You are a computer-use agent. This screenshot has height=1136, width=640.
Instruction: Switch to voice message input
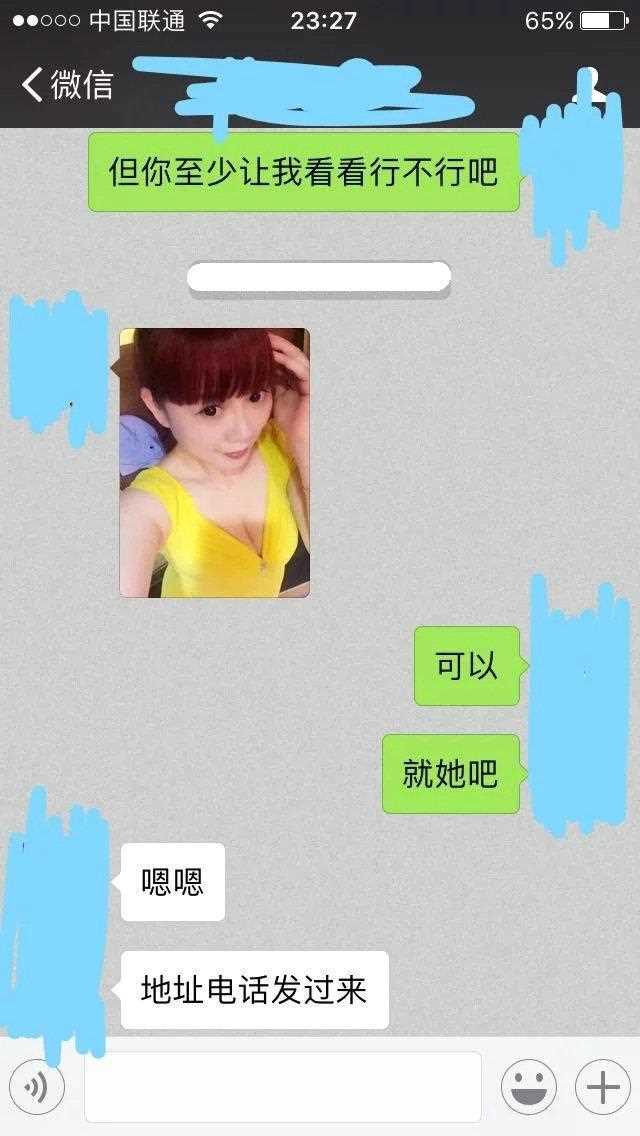pos(37,1087)
